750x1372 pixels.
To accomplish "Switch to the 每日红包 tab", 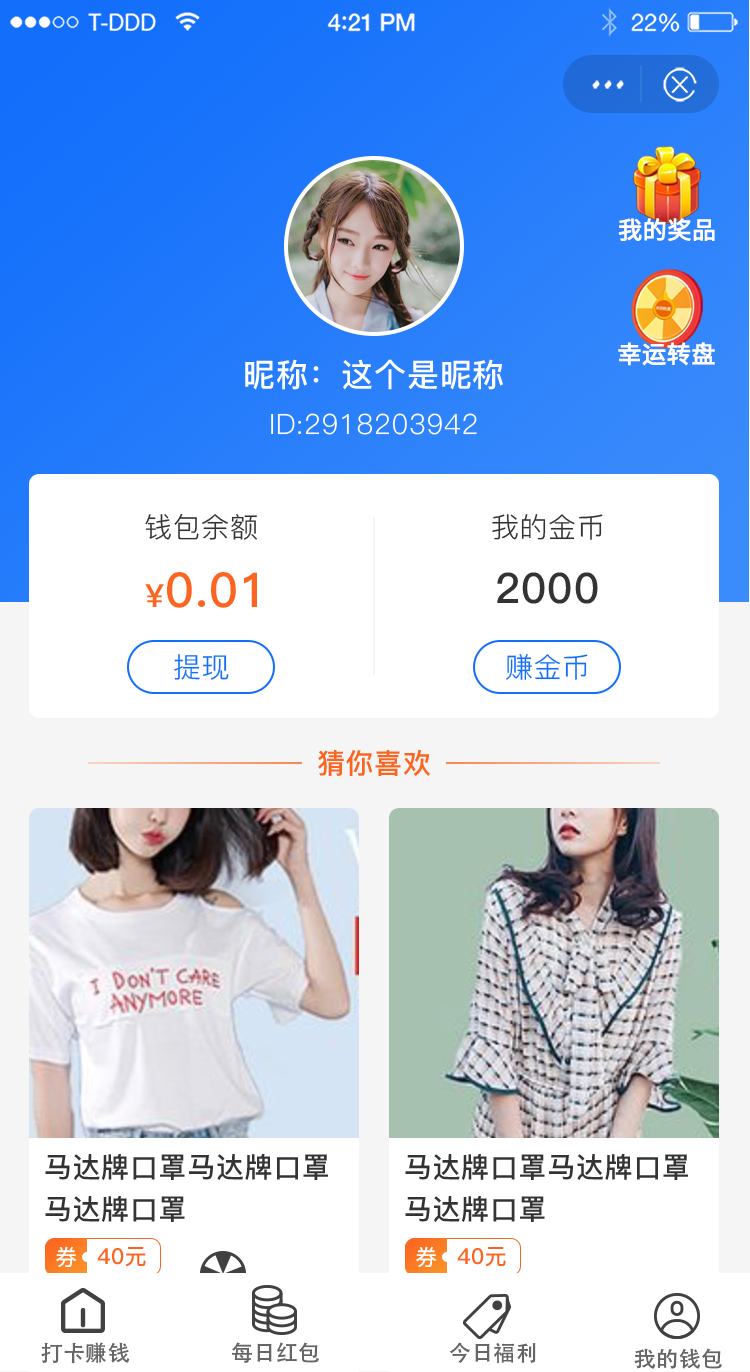I will (x=275, y=1326).
